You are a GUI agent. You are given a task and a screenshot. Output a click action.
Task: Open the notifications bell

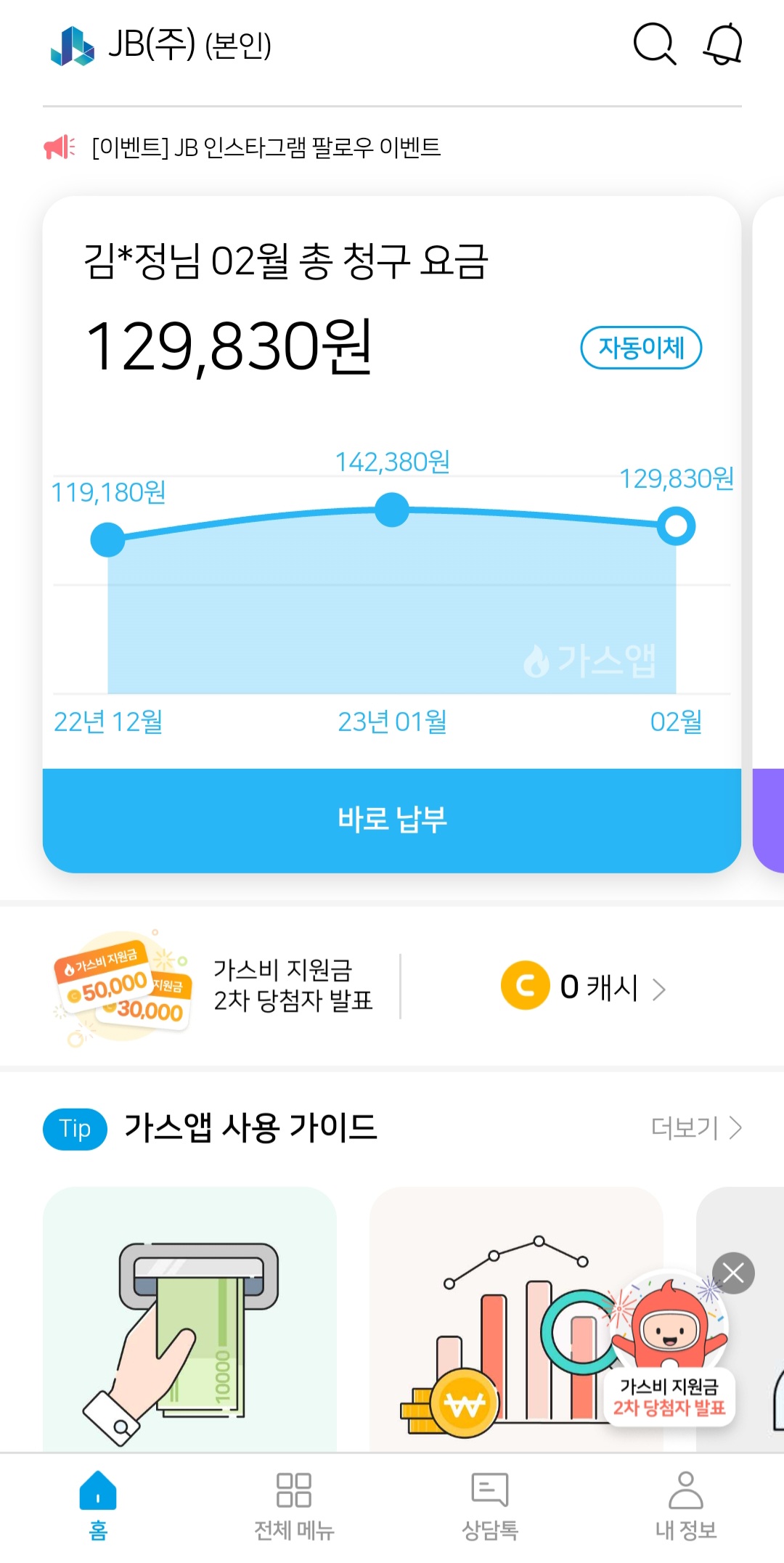click(723, 45)
